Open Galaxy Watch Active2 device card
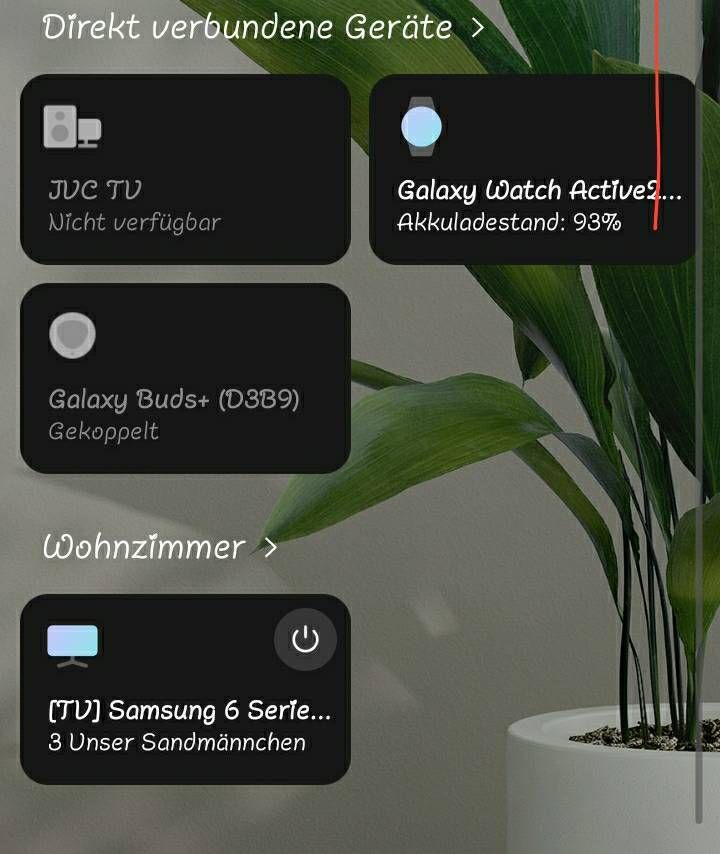Image resolution: width=720 pixels, height=854 pixels. coord(532,170)
